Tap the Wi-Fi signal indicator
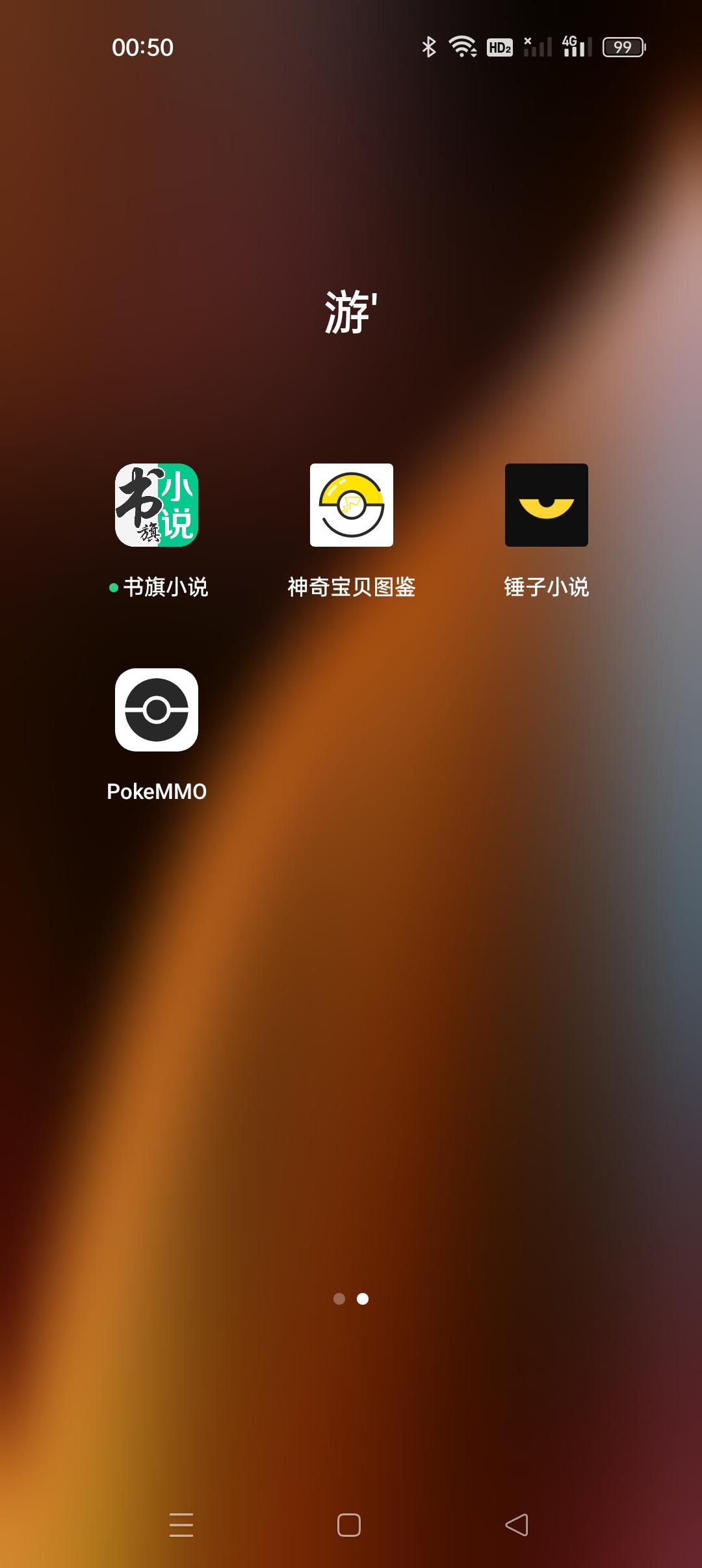Viewport: 702px width, 1568px height. pos(463,47)
